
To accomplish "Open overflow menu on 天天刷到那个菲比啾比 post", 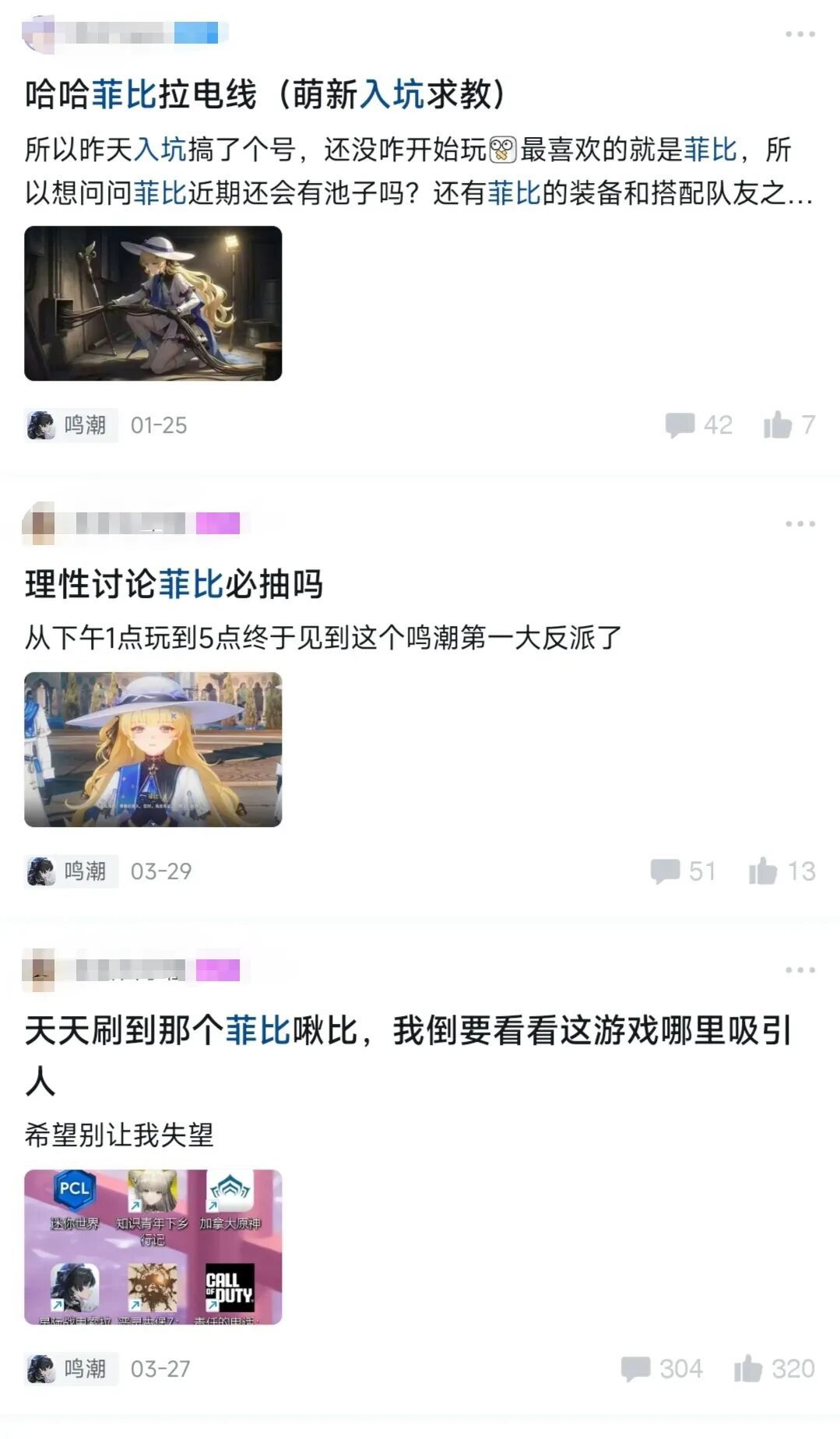I will 800,970.
